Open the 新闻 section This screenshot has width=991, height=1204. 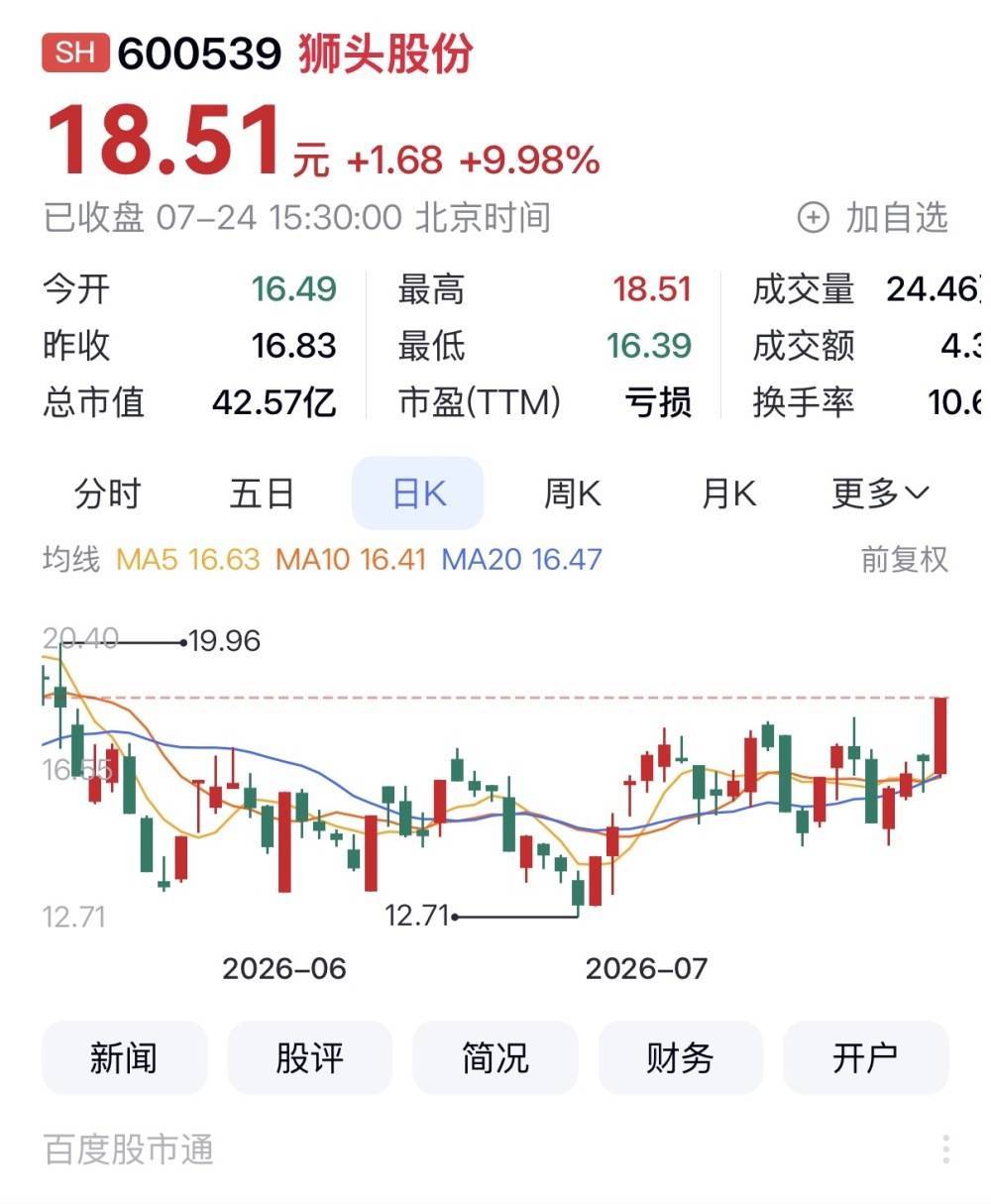(x=124, y=1058)
